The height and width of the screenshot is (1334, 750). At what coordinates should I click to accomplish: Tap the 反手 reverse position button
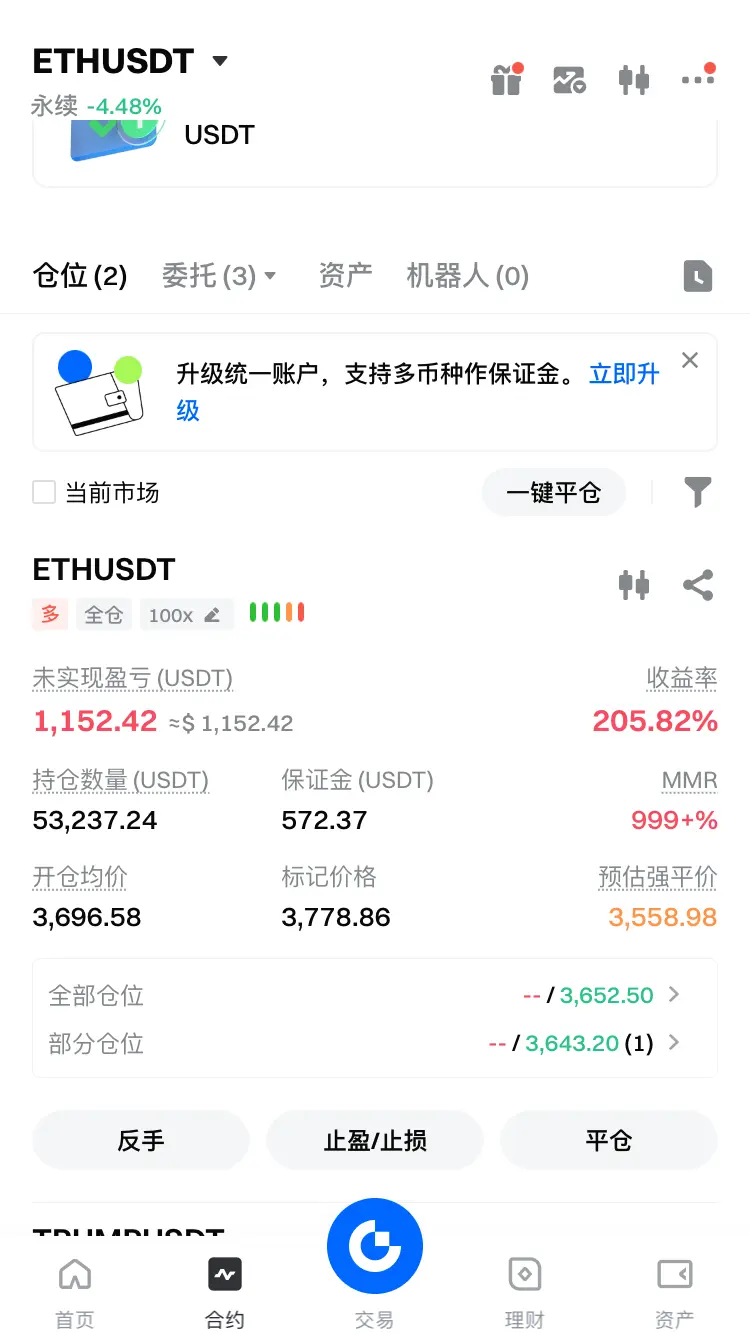click(x=141, y=1140)
